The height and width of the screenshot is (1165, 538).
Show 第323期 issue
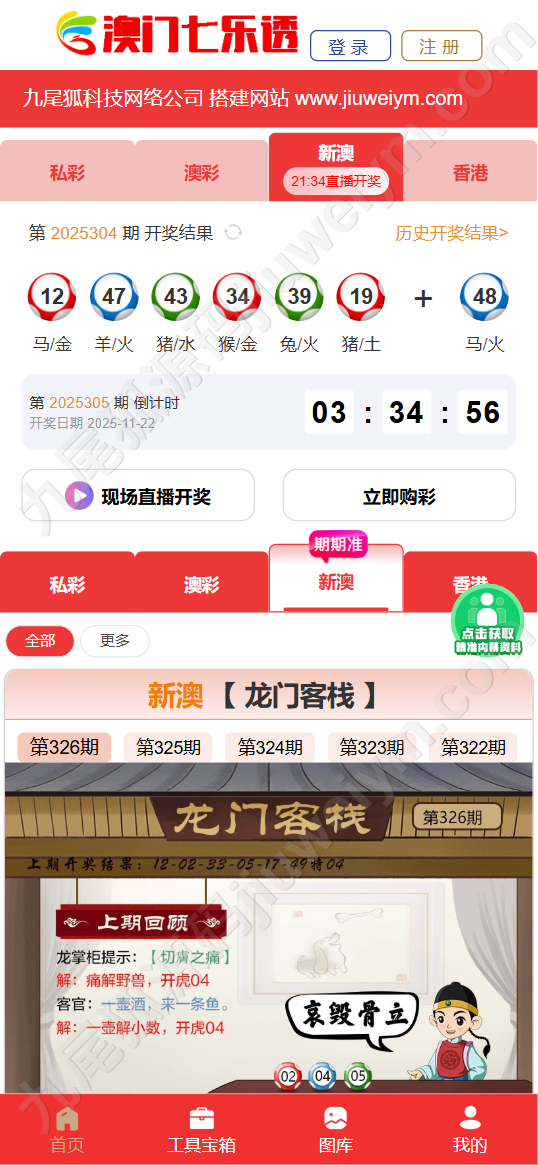click(372, 747)
